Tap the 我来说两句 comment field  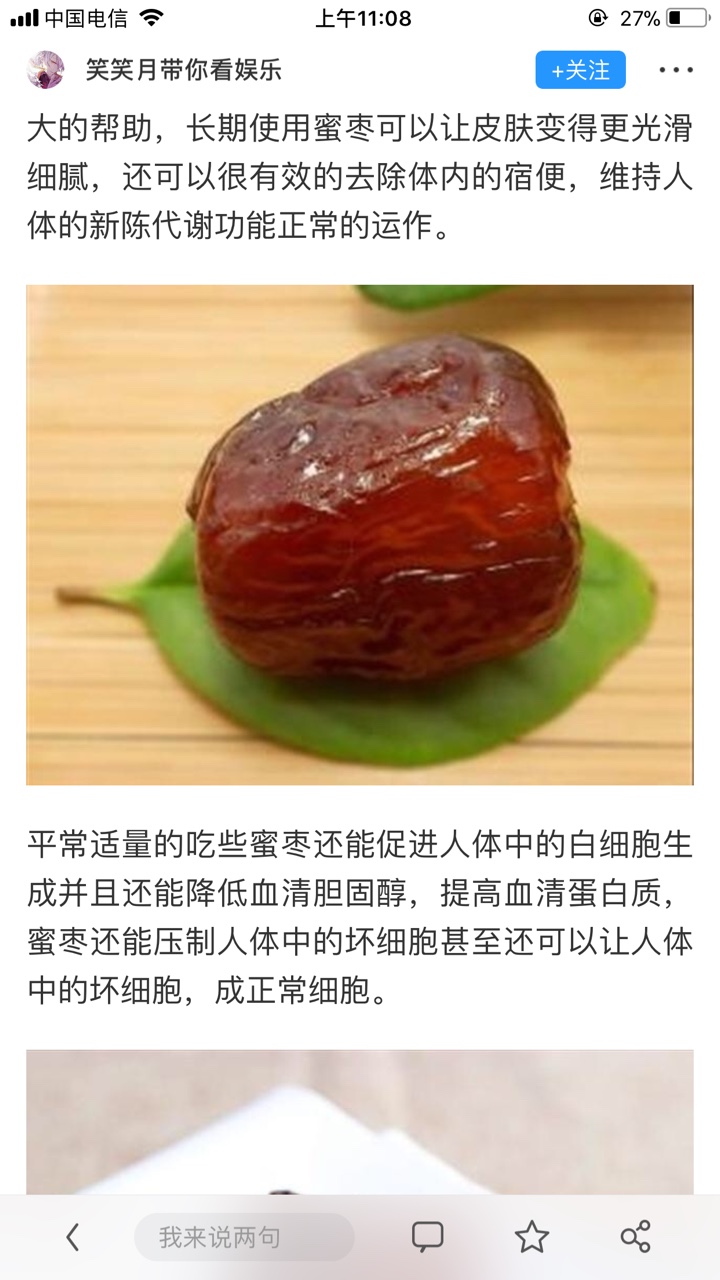[x=244, y=1237]
